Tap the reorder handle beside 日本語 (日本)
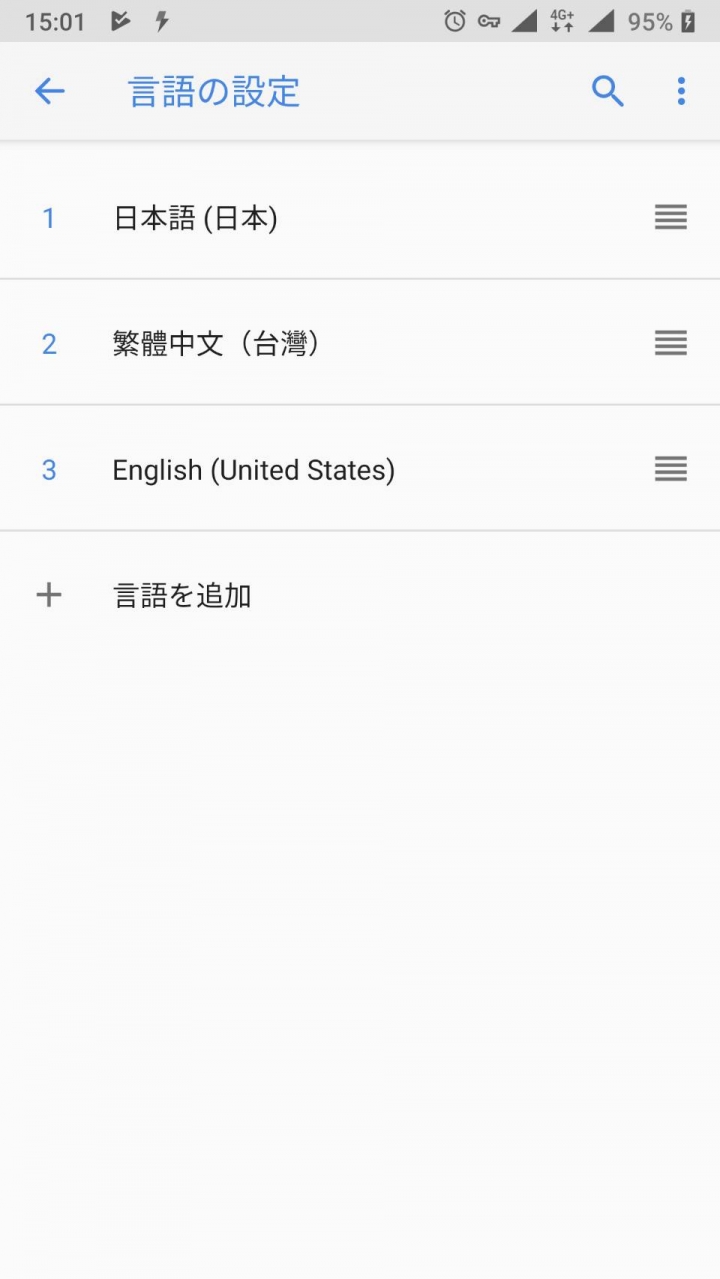 (x=671, y=217)
